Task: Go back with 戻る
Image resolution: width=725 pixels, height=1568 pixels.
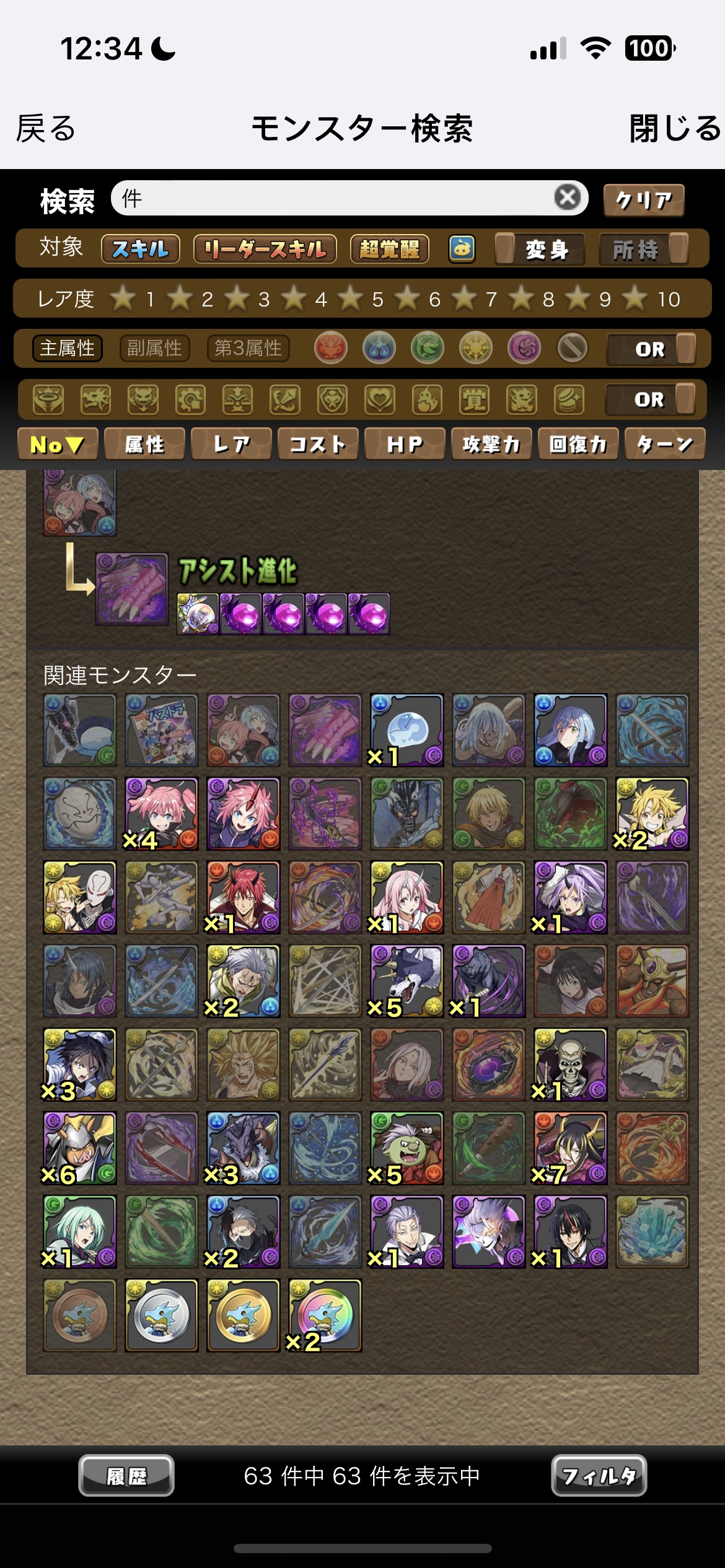Action: tap(46, 129)
